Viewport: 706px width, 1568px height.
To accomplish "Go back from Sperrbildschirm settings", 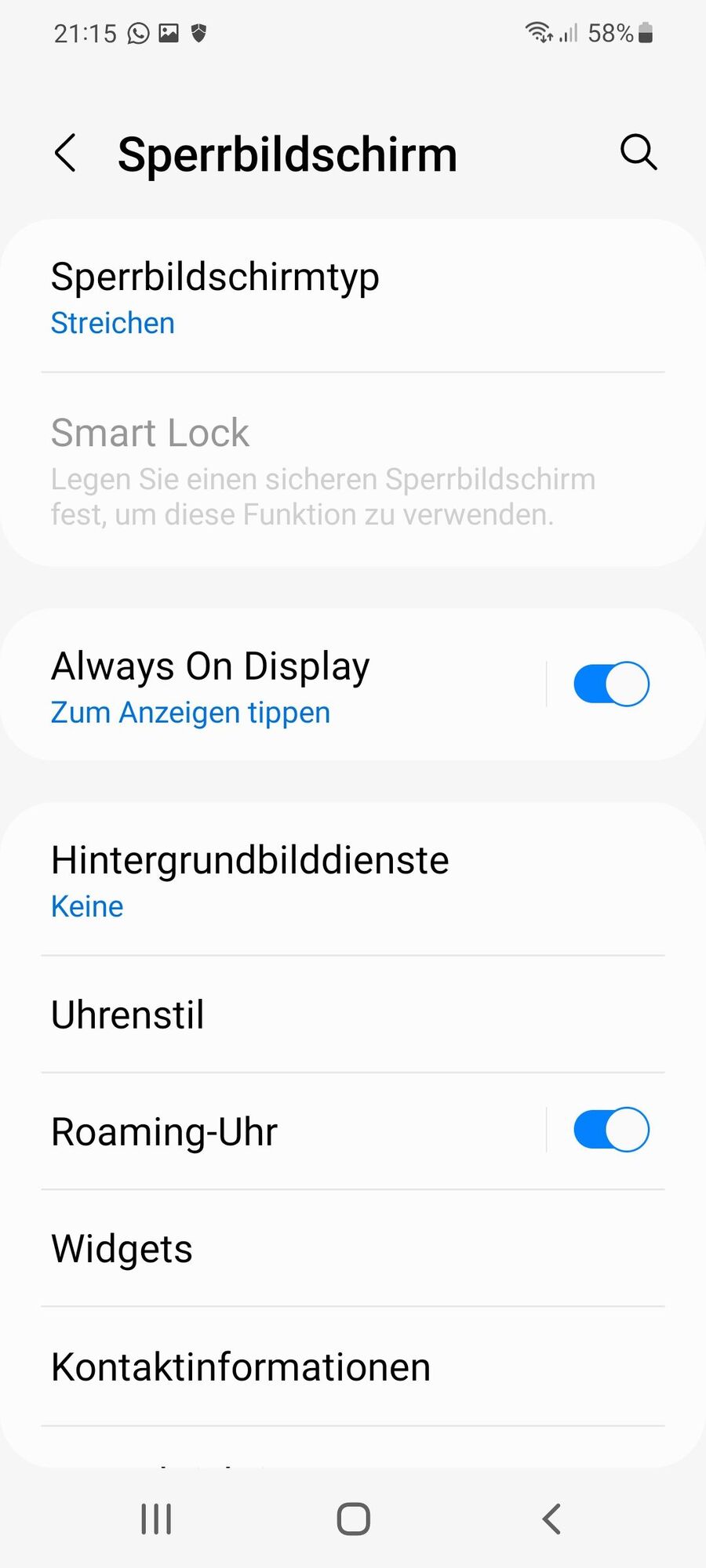I will coord(66,153).
